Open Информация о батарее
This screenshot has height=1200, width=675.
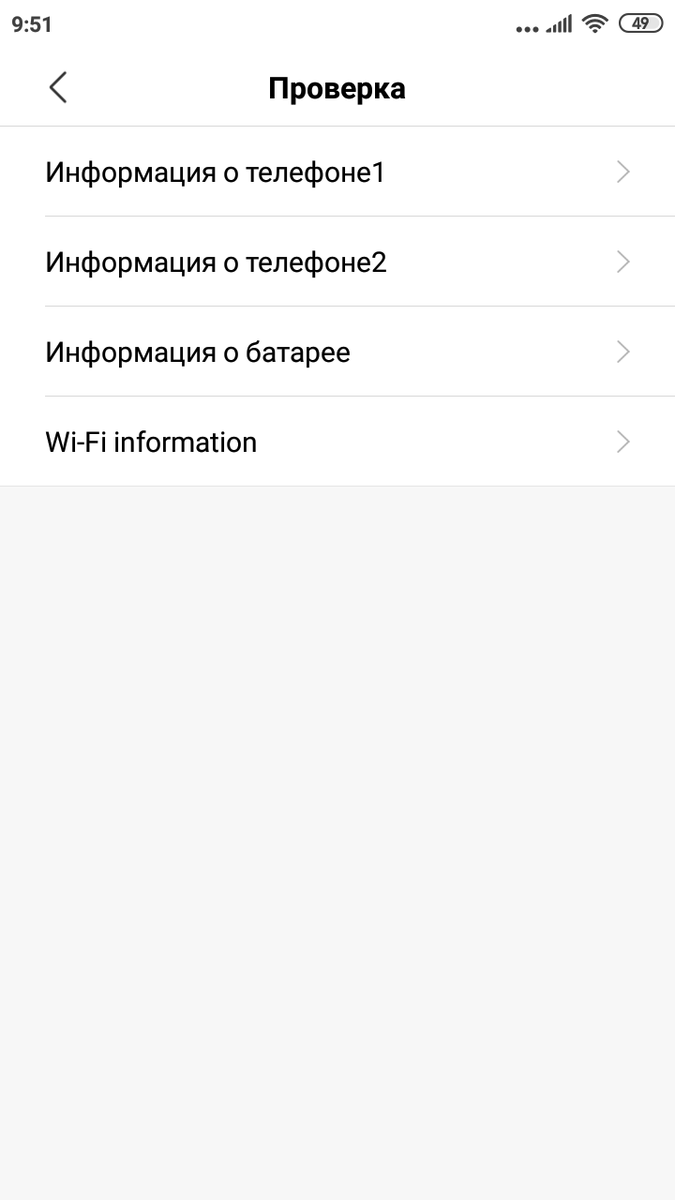coord(337,352)
